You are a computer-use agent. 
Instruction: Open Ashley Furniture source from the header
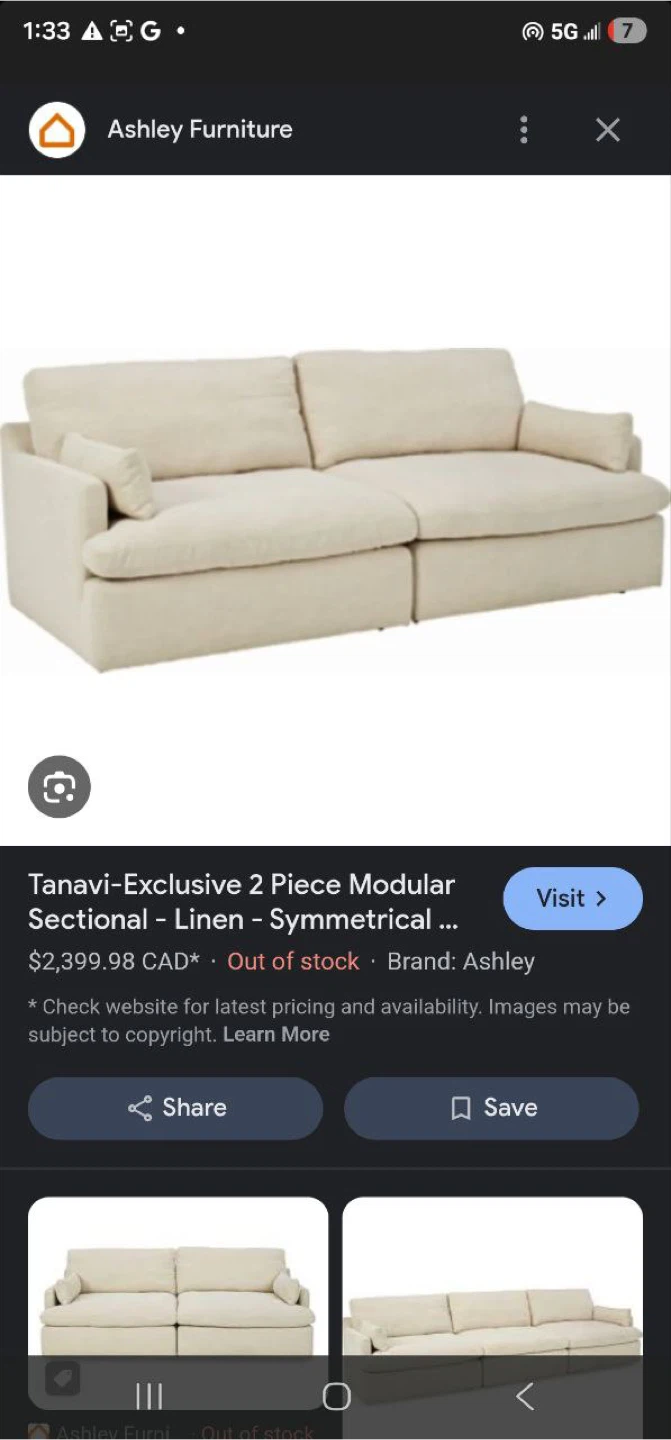(199, 130)
